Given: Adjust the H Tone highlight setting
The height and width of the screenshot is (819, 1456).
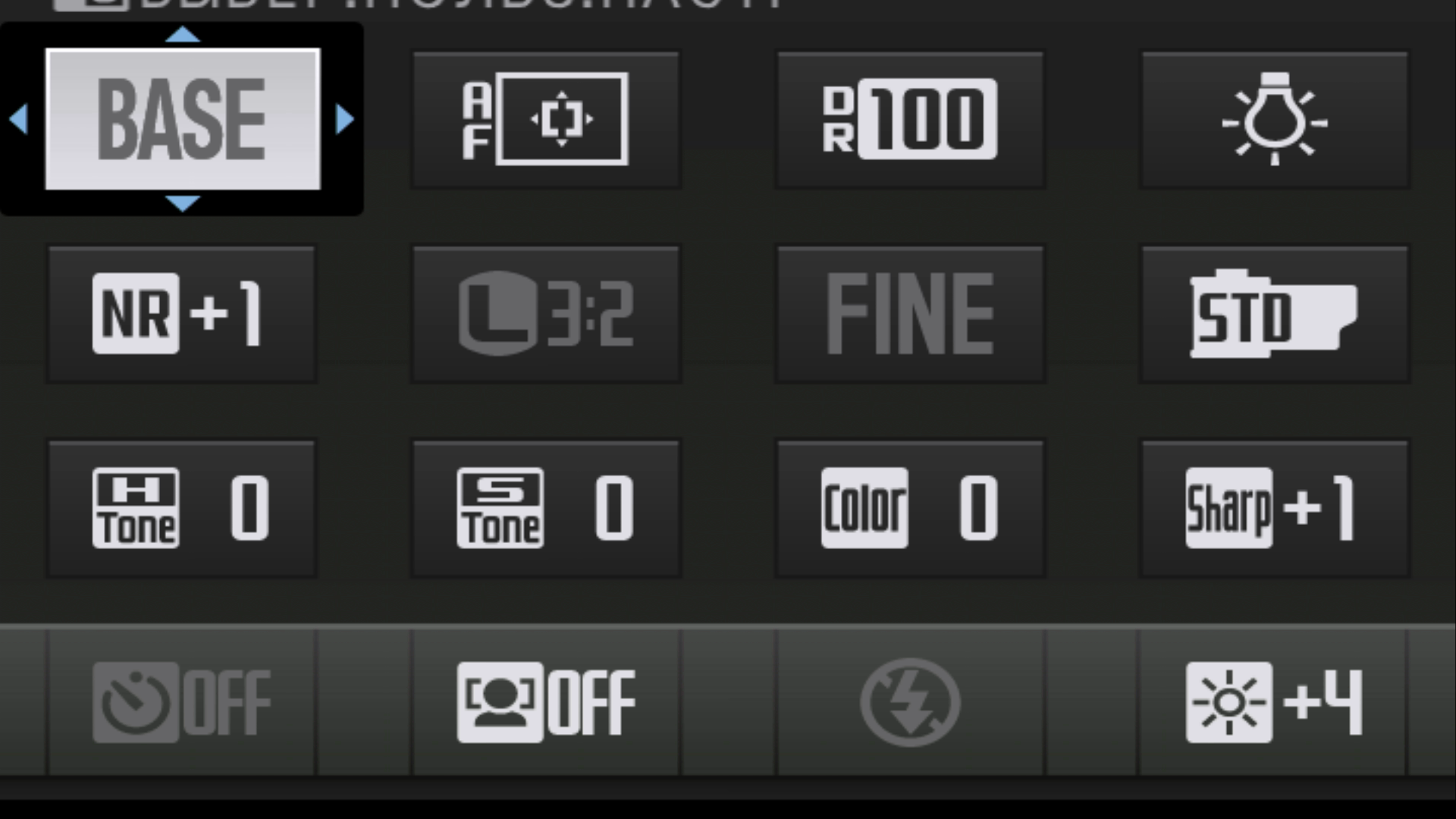Looking at the screenshot, I should pos(182,508).
